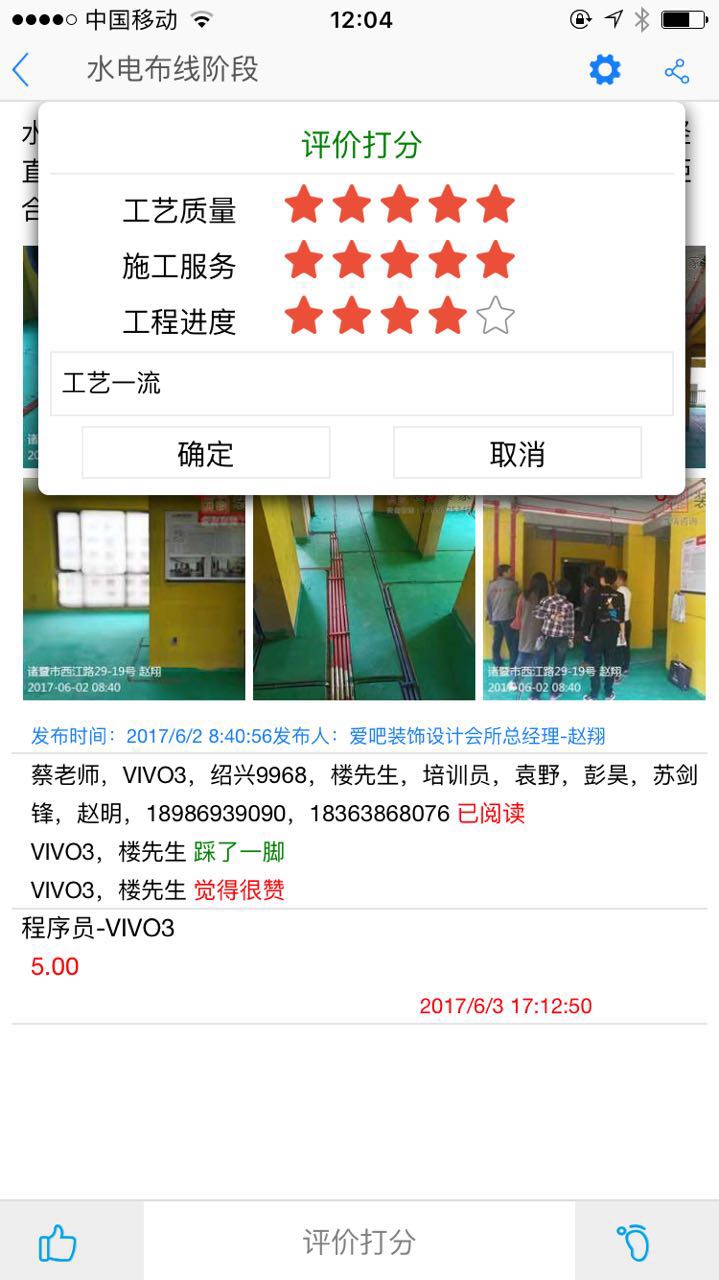
Task: Set 施工服务 rating to two stars
Action: (x=351, y=261)
